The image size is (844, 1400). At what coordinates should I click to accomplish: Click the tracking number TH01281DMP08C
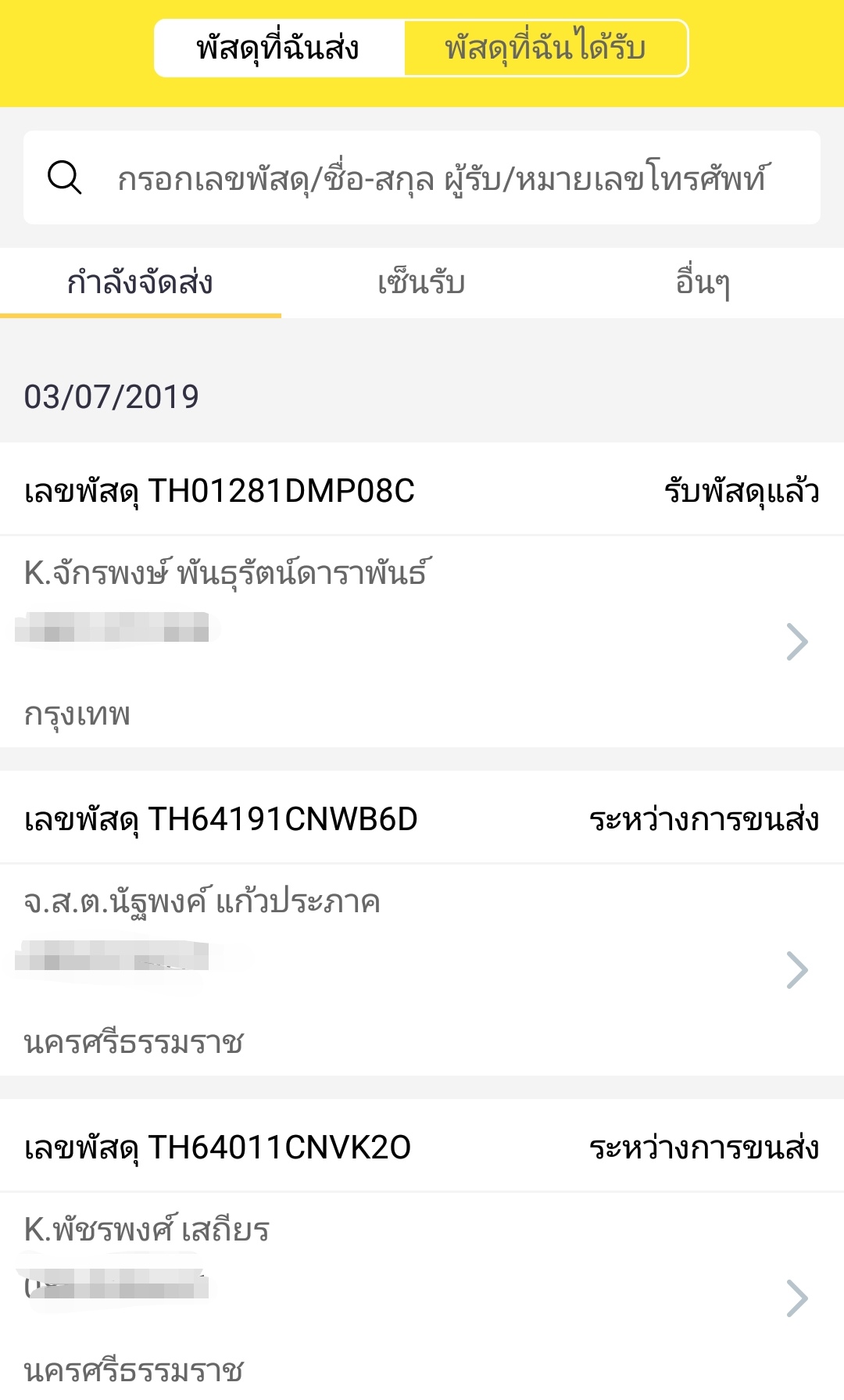click(x=219, y=492)
